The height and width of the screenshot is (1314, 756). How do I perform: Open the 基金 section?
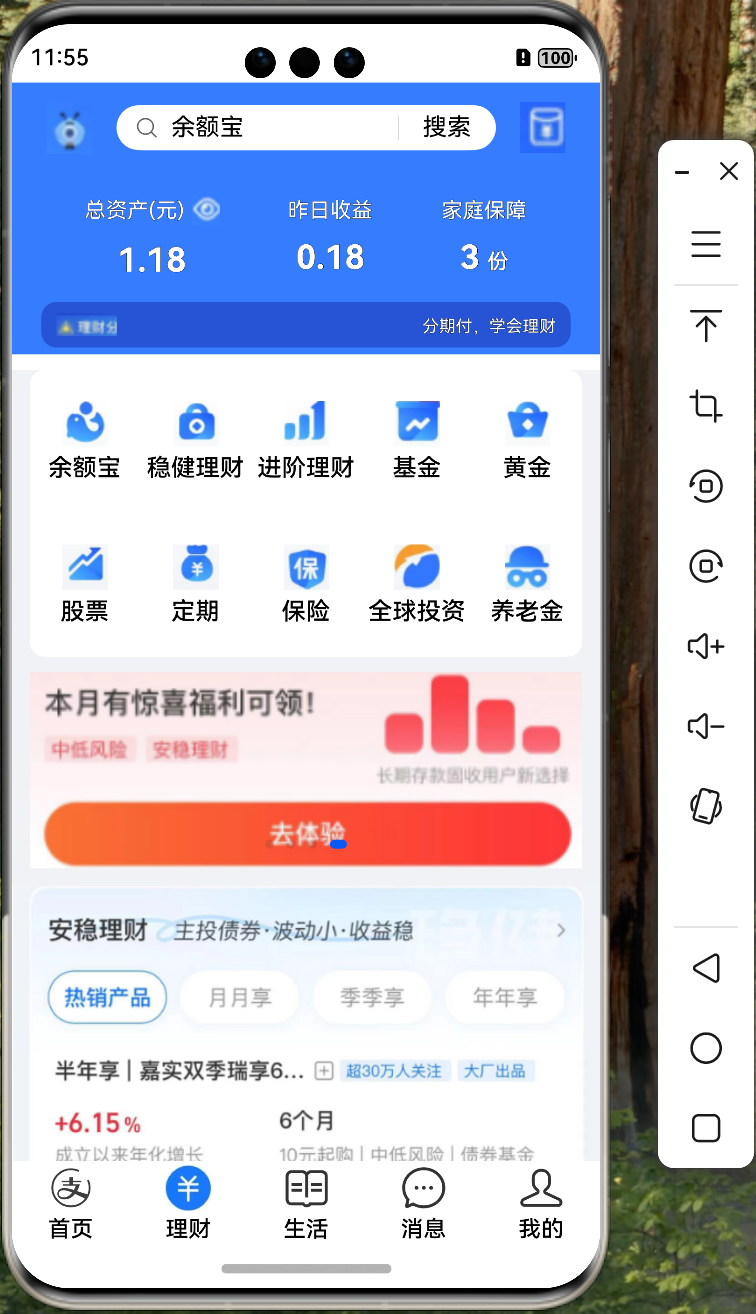(417, 439)
